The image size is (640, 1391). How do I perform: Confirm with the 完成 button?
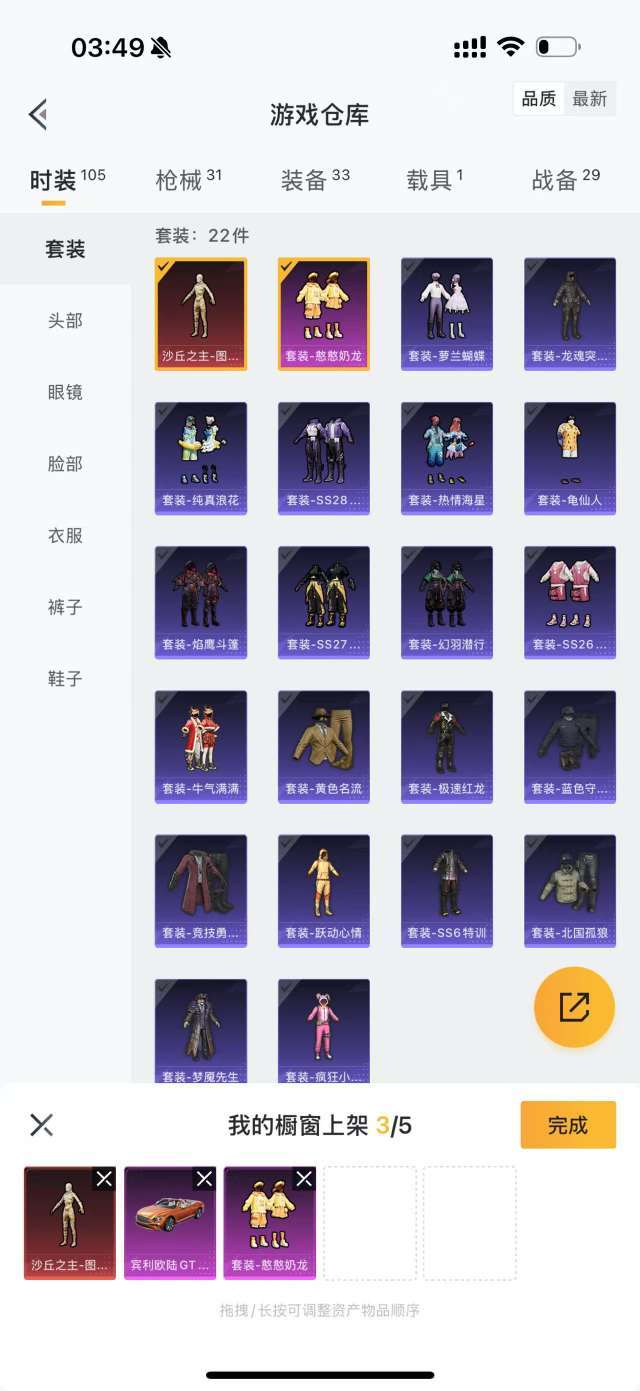(568, 1125)
